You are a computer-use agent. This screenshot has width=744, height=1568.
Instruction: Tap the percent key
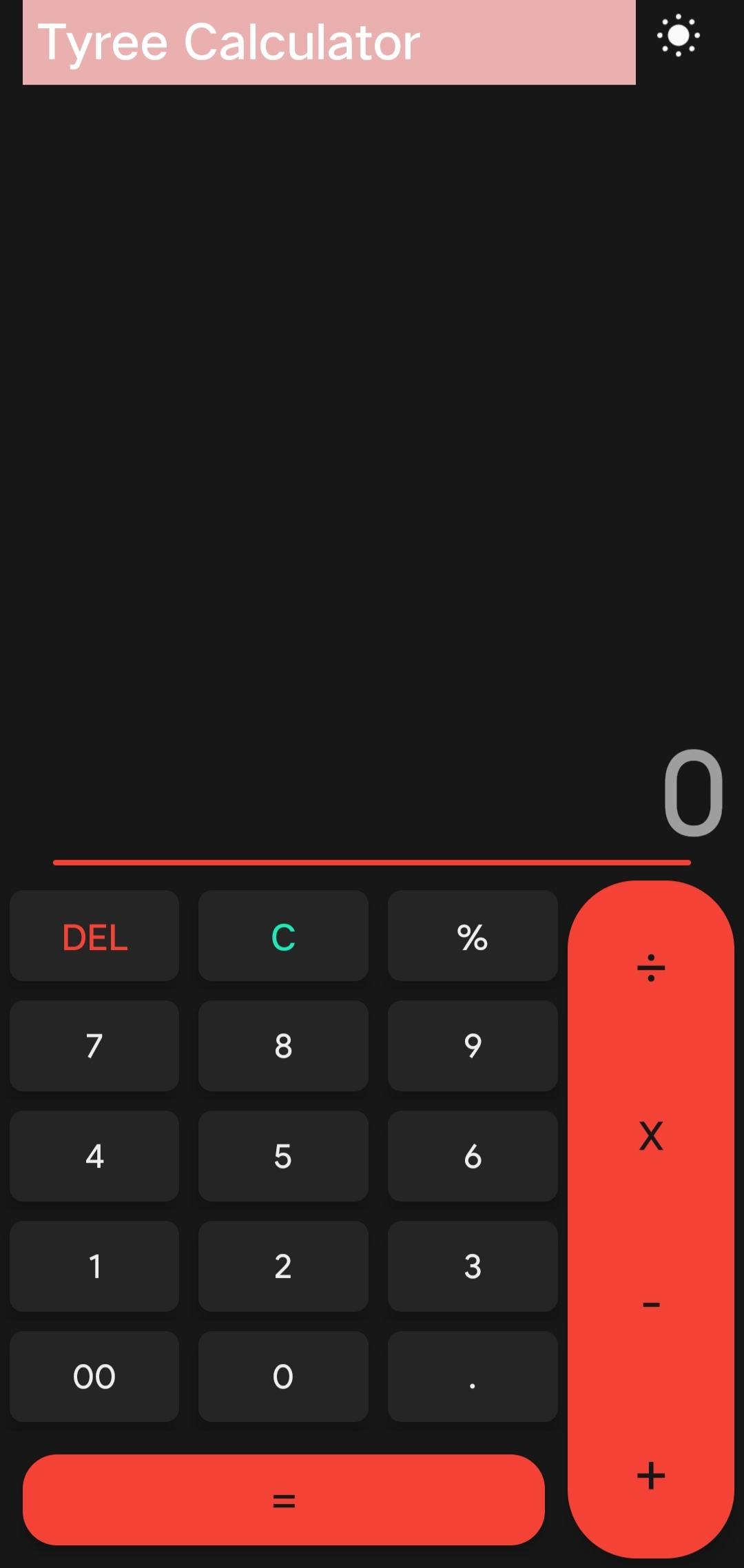tap(473, 936)
